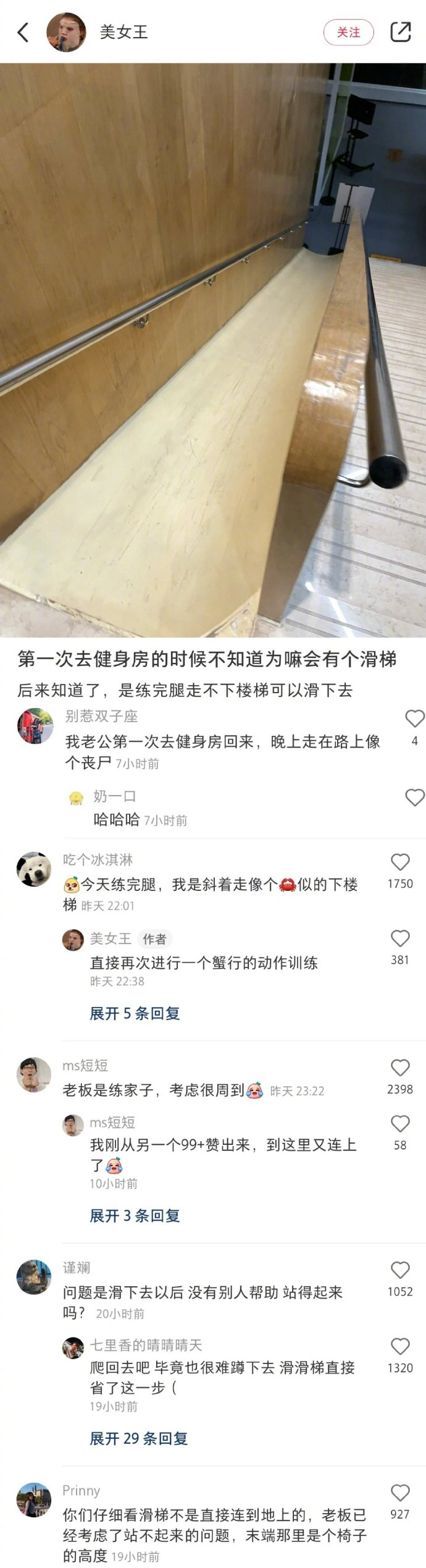Image resolution: width=426 pixels, height=1568 pixels.
Task: Open 吃个冰淇淋's avatar
Action: pyautogui.click(x=33, y=869)
